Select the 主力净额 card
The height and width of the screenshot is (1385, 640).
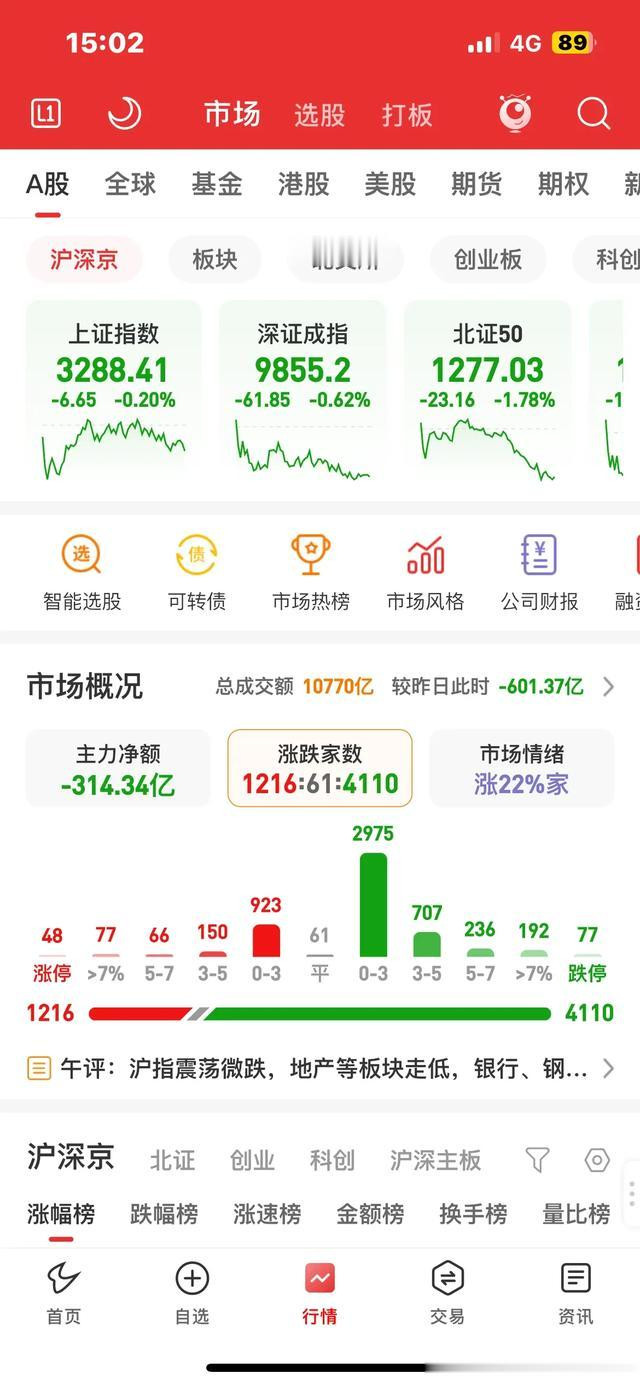tap(118, 768)
